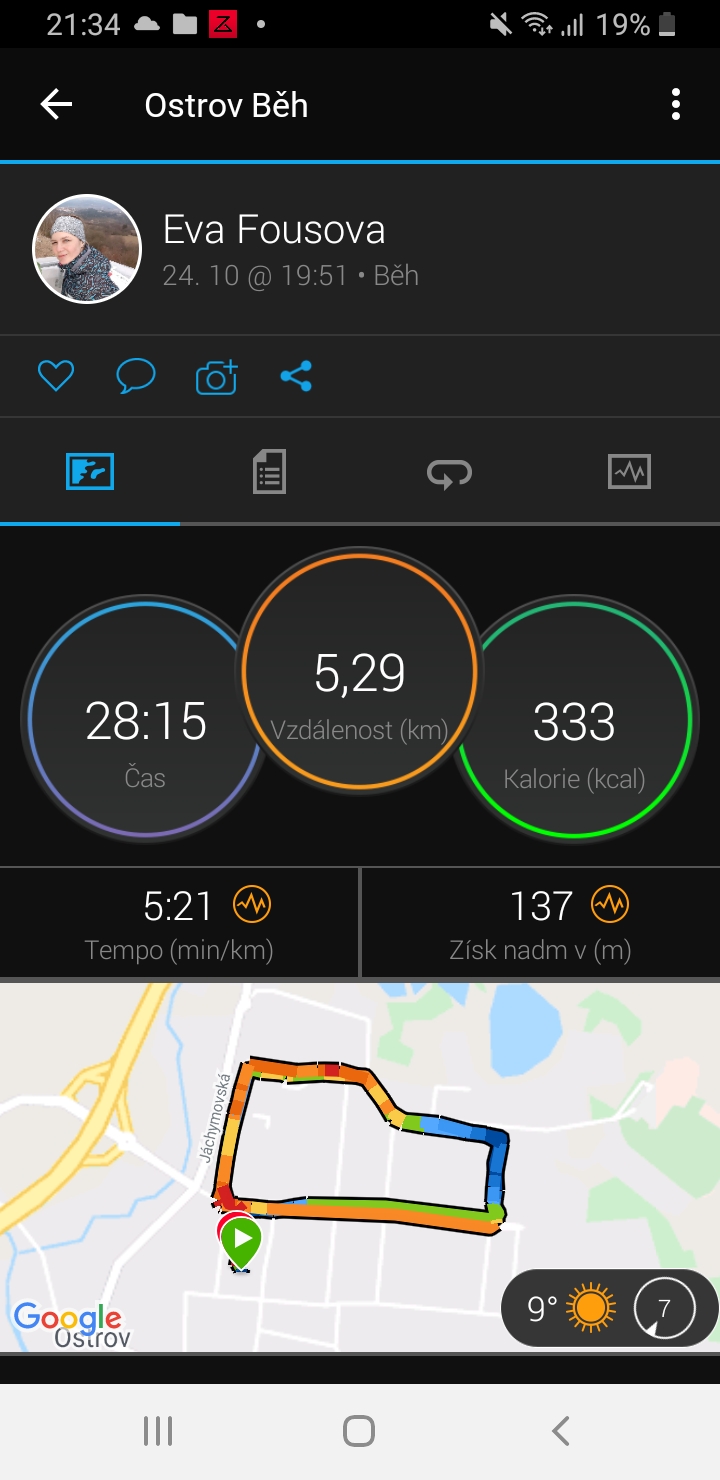
Task: Switch to the stats details tab
Action: click(269, 471)
